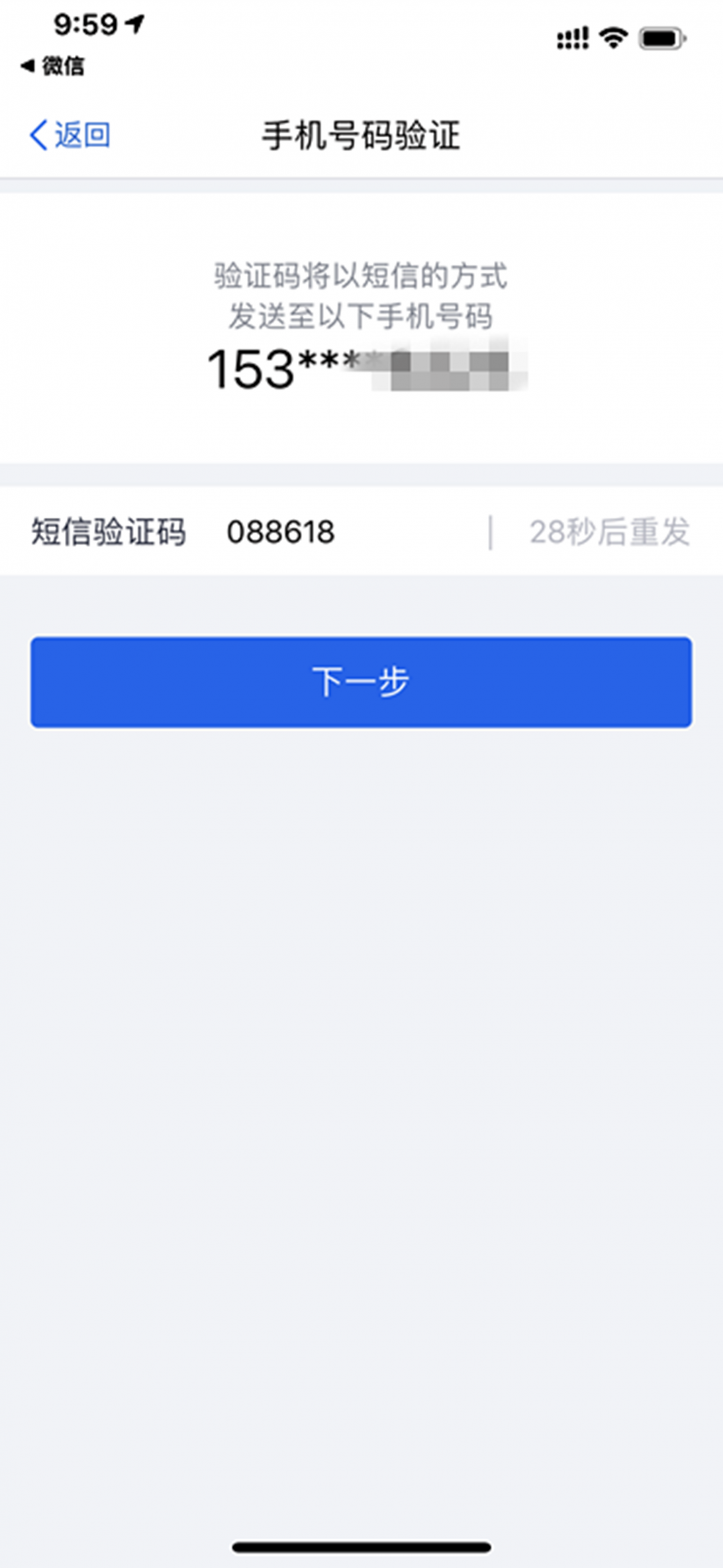Go back with the 返回 button
This screenshot has height=1568, width=723.
[x=70, y=135]
